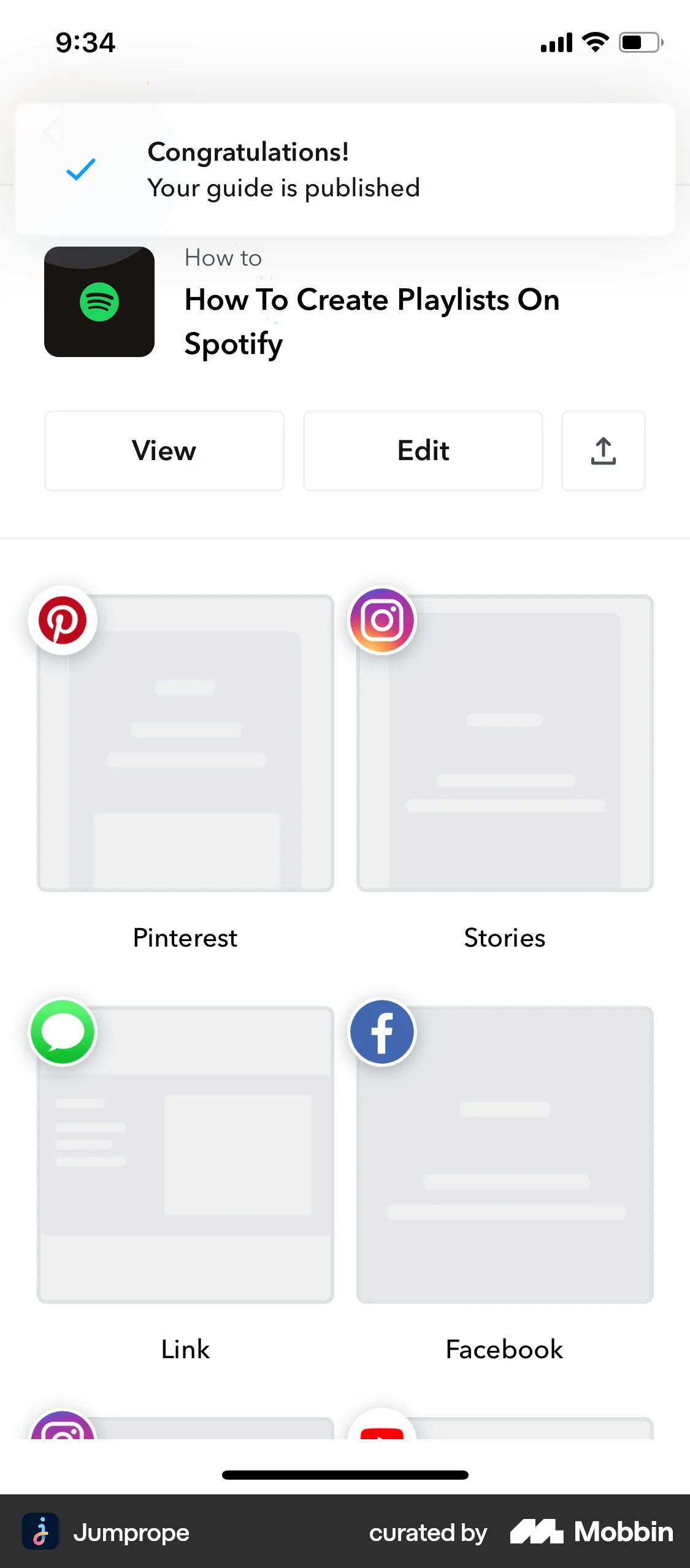This screenshot has width=690, height=1568.
Task: Tap the Jumprope logo in the footer
Action: pos(40,1532)
